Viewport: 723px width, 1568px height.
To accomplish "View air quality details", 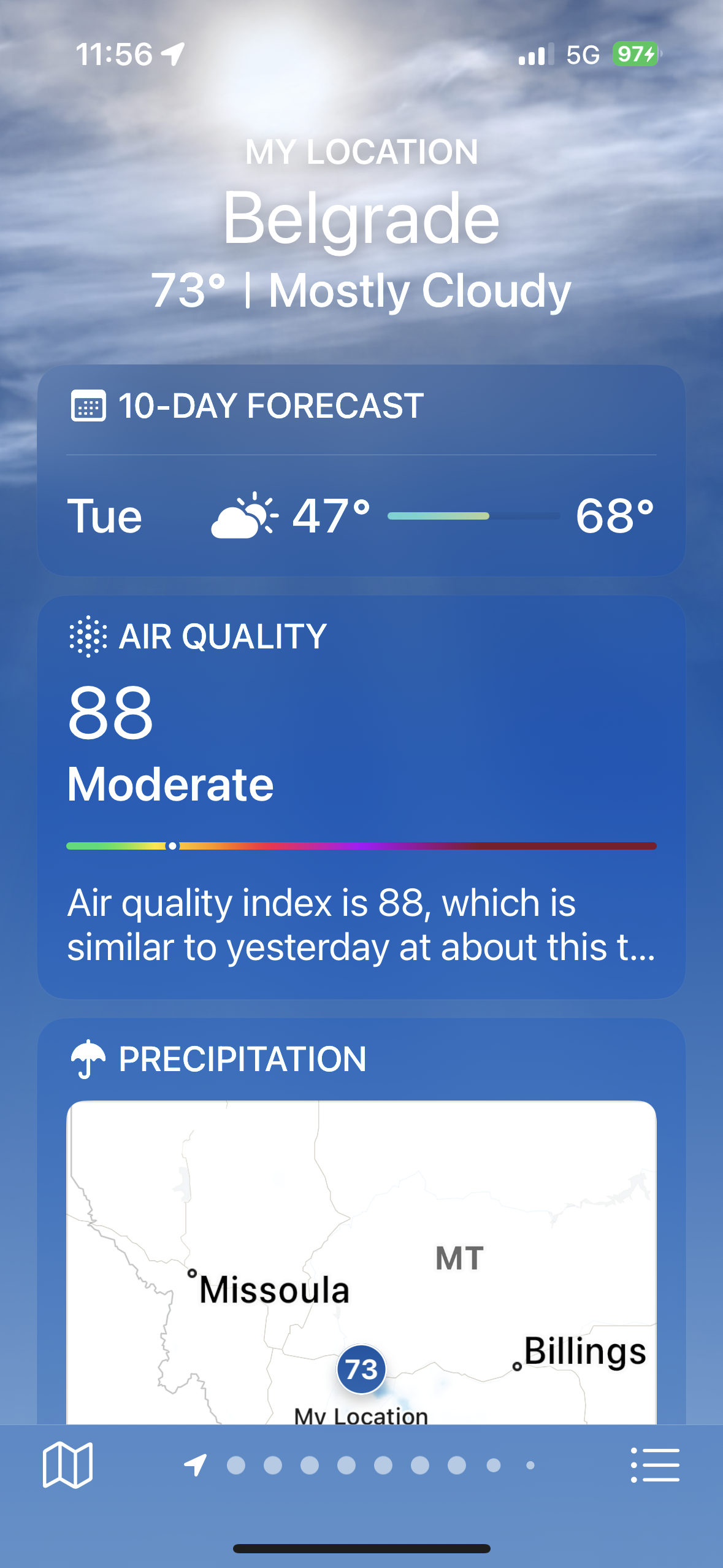I will [x=361, y=796].
